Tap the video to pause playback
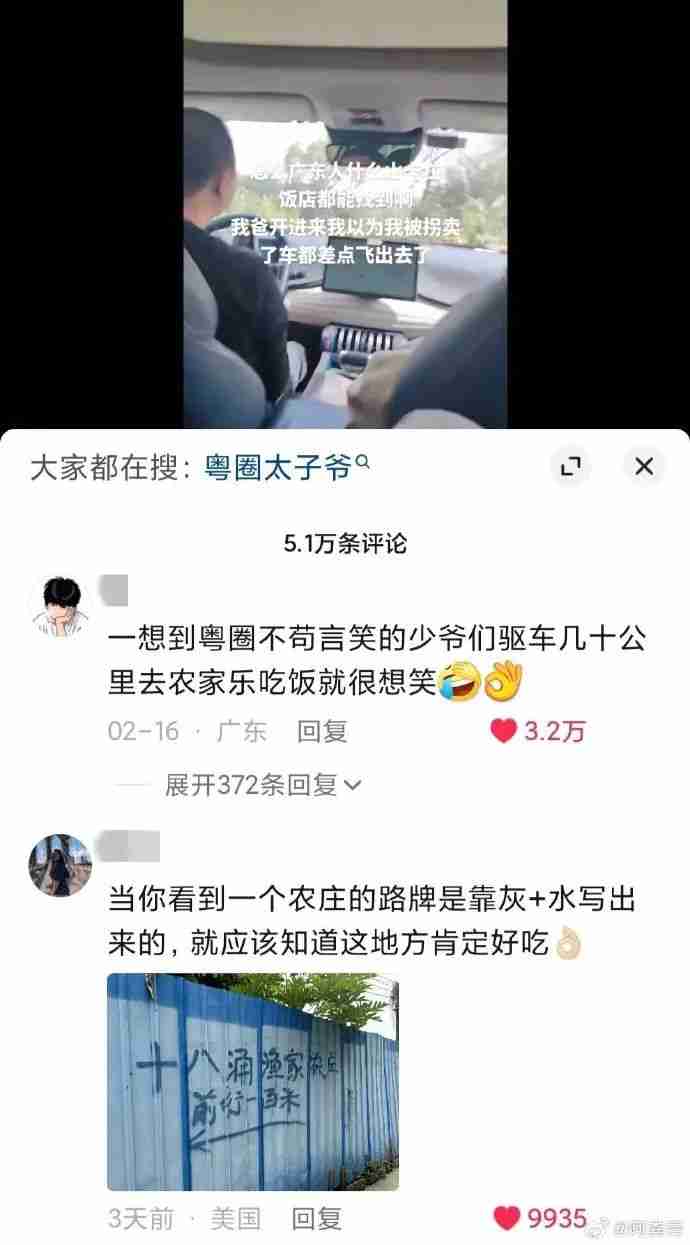Screen dimensions: 690x1245 (x=345, y=215)
